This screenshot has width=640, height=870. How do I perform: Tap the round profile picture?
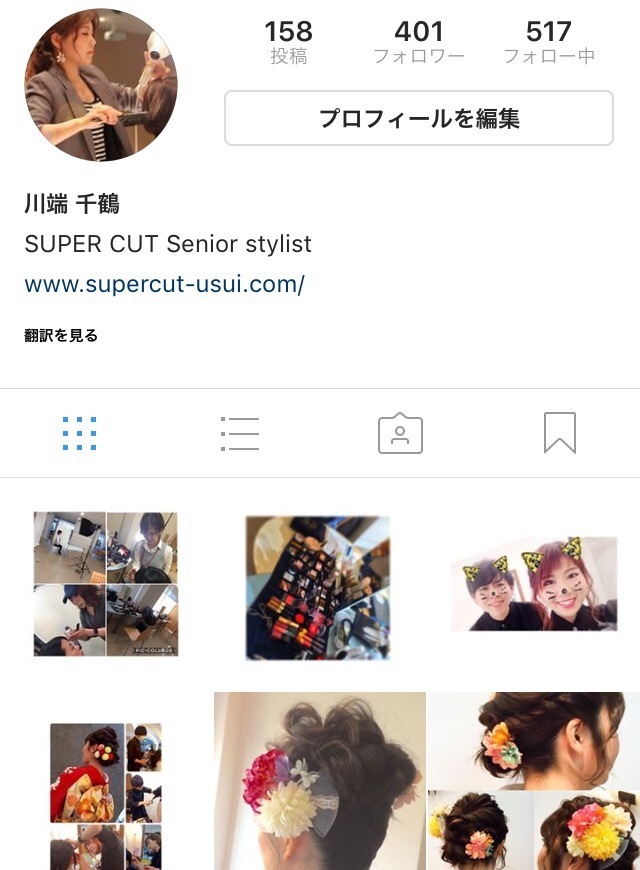(100, 85)
